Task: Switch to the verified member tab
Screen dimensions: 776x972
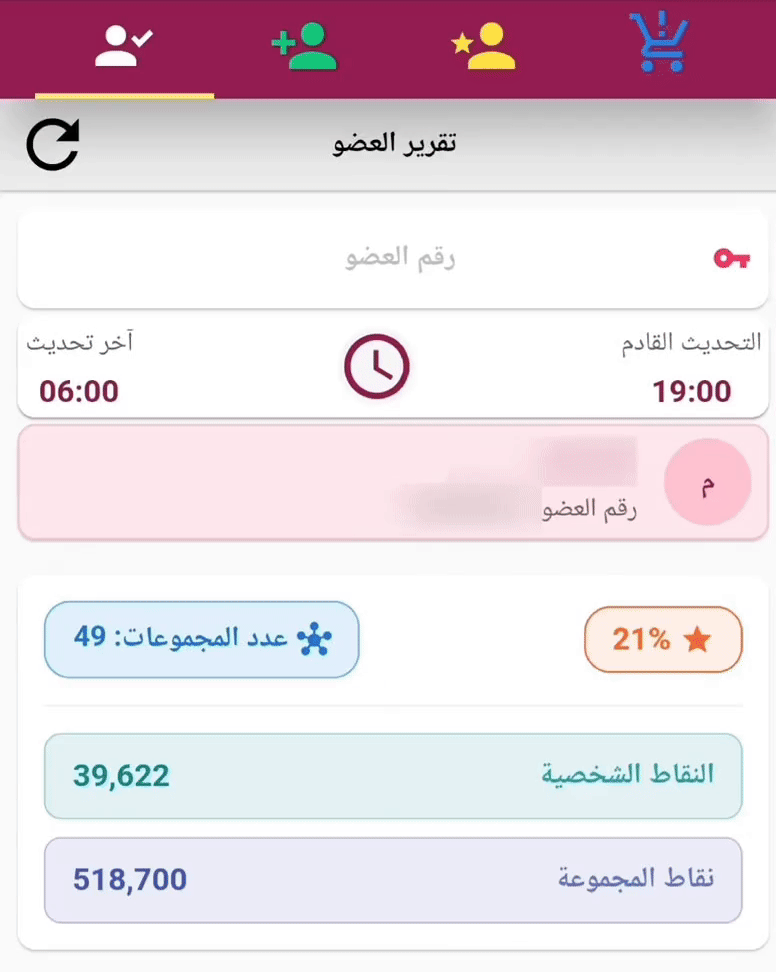Action: (x=121, y=42)
